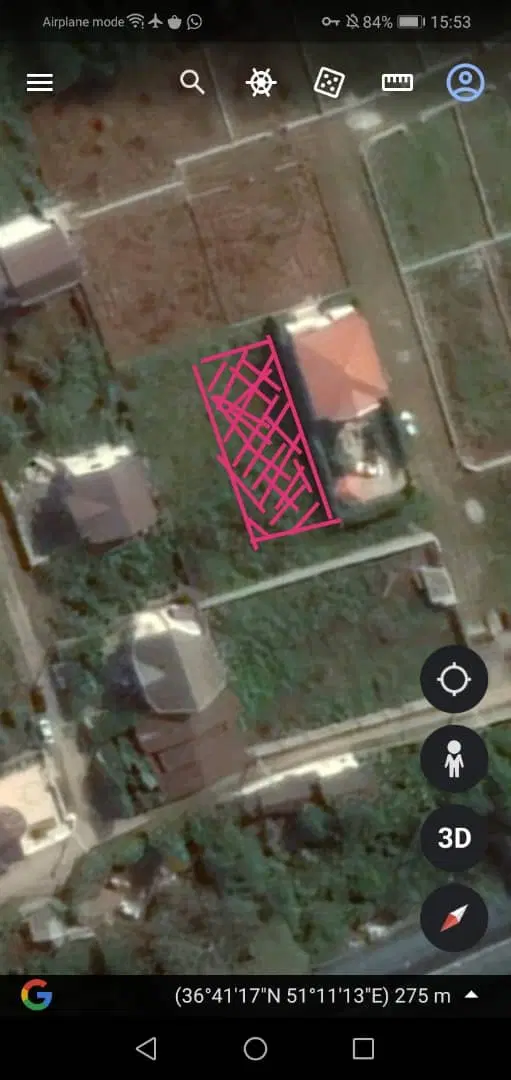Viewport: 511px width, 1080px height.
Task: Open the account profile icon
Action: tap(466, 83)
